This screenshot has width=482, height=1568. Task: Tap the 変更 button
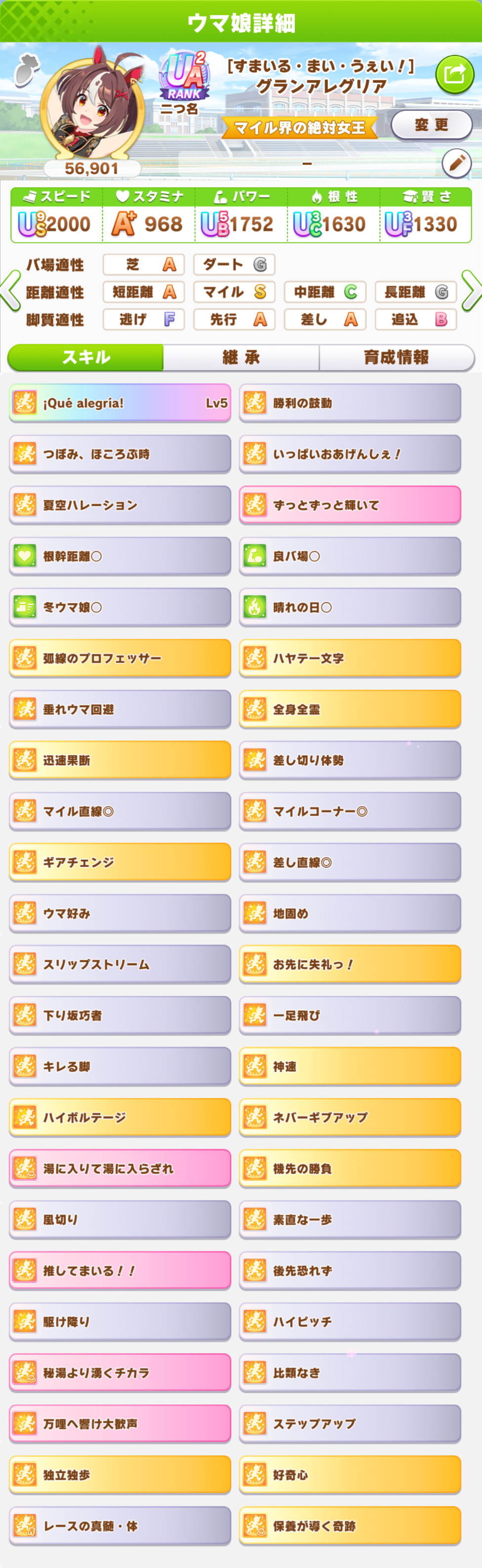(x=431, y=125)
